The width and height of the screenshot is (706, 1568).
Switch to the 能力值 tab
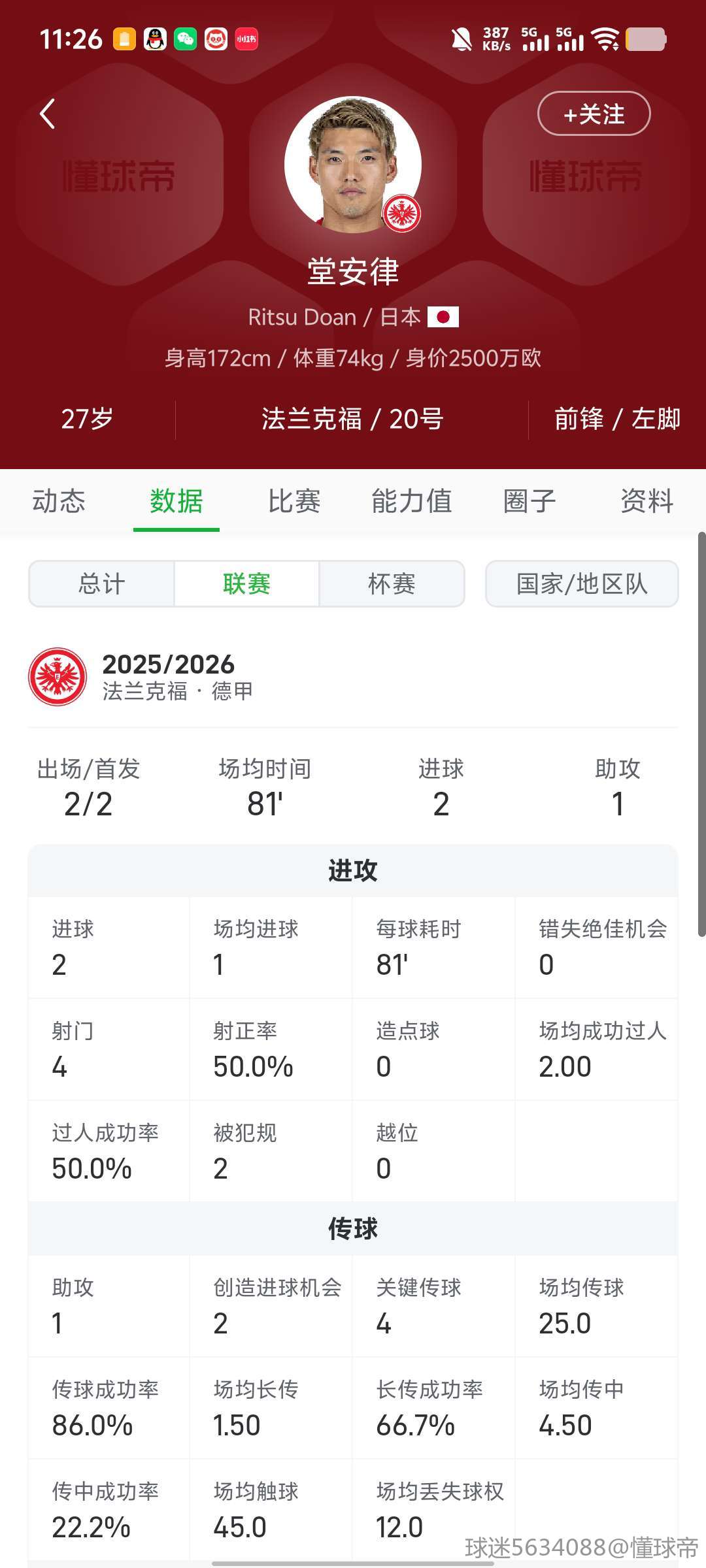pos(412,501)
